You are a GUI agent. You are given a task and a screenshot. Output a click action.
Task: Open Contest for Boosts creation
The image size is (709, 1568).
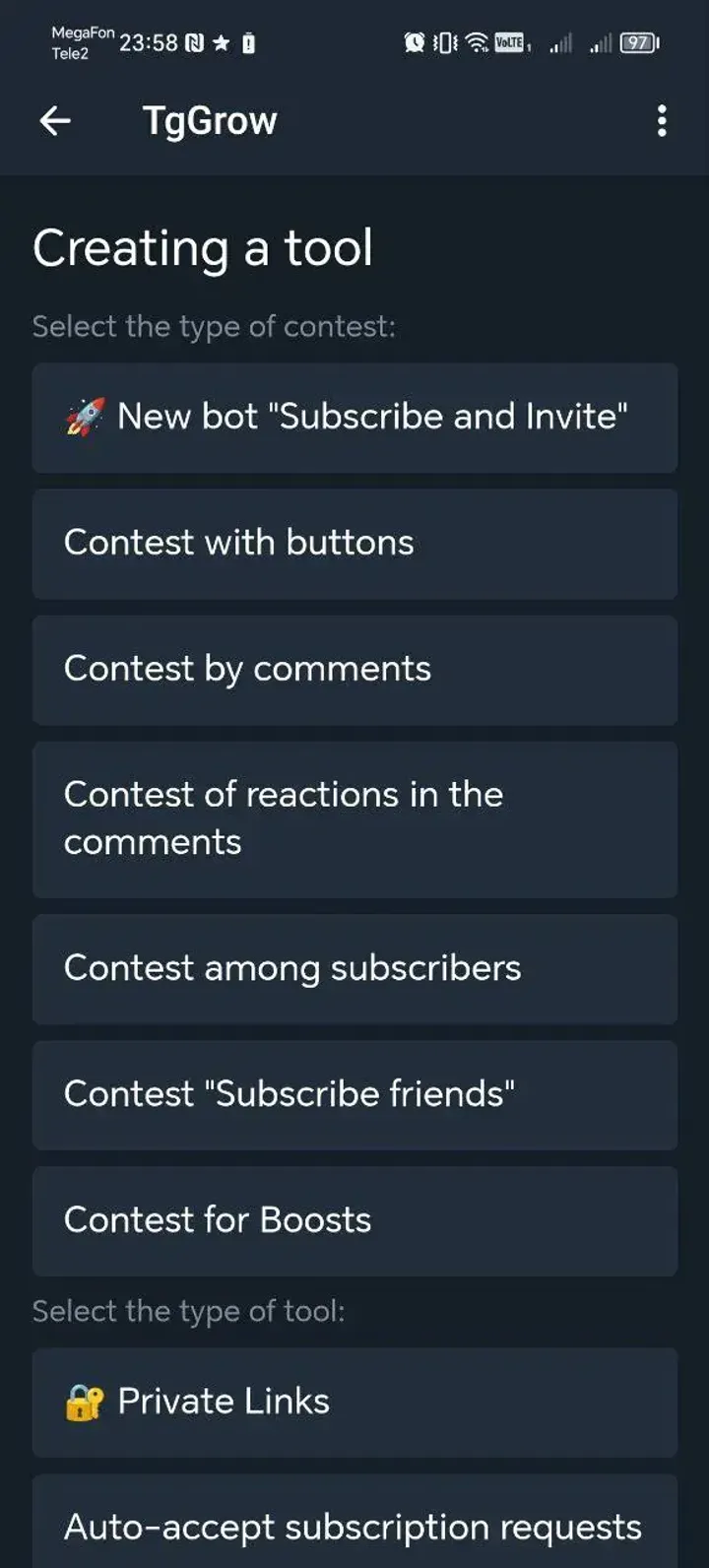point(354,1220)
